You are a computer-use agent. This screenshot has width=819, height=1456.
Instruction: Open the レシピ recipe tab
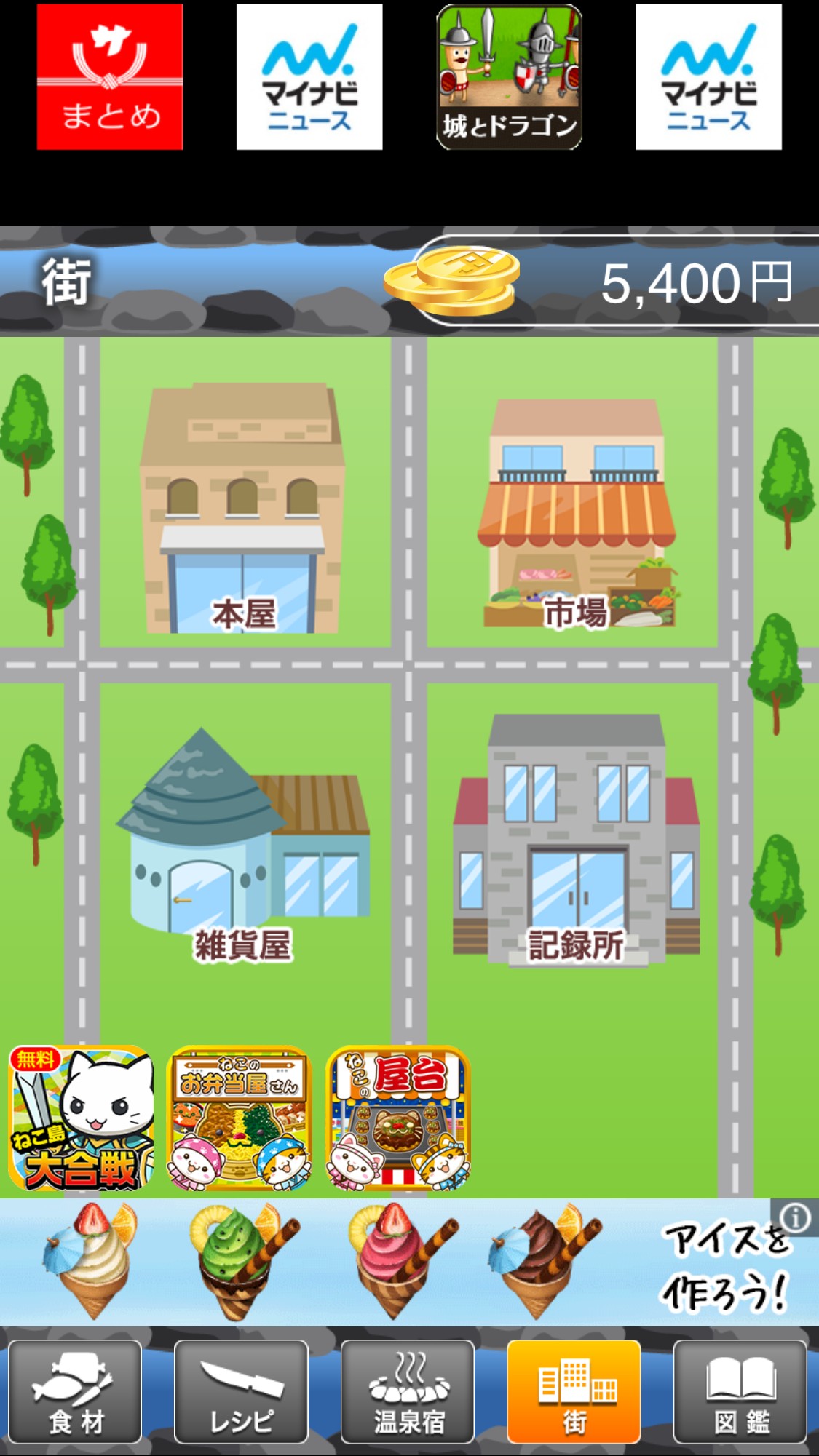tap(241, 1391)
